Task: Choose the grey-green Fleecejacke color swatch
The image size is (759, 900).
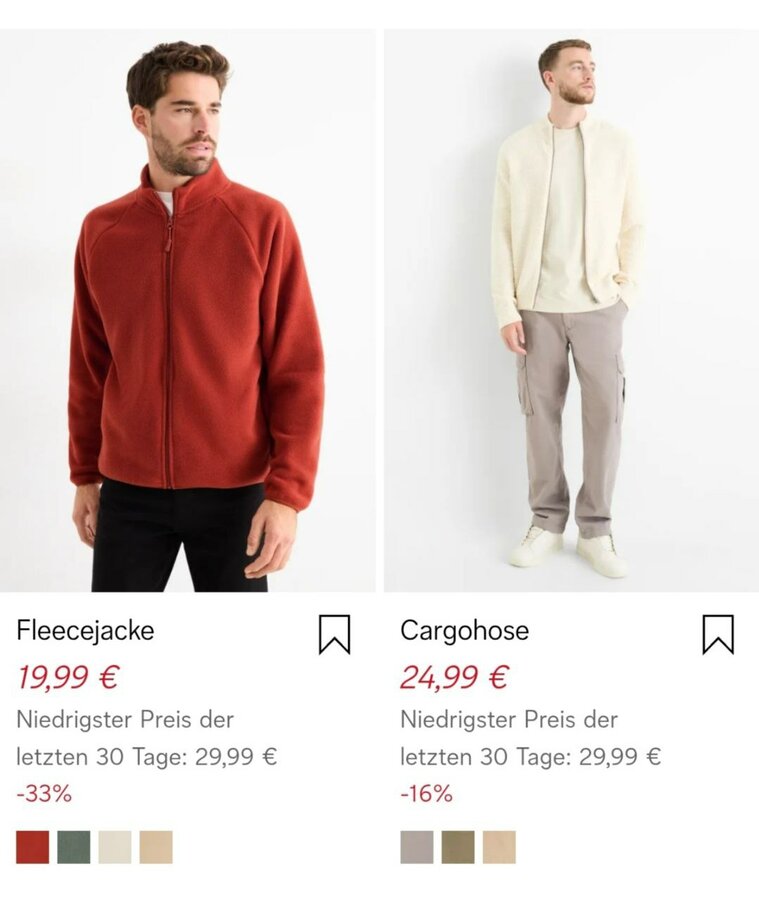Action: pyautogui.click(x=73, y=847)
